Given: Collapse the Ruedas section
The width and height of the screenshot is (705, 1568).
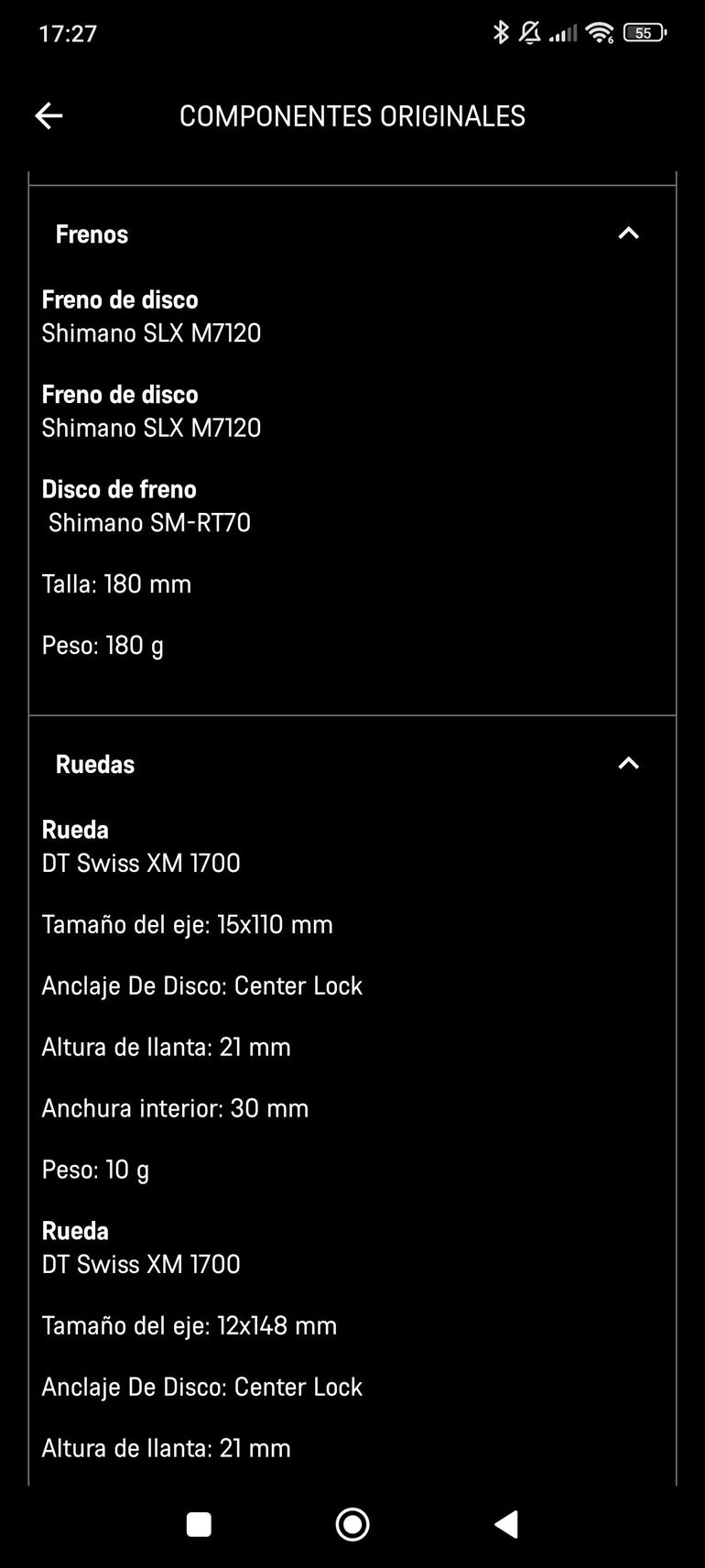Looking at the screenshot, I should [628, 764].
